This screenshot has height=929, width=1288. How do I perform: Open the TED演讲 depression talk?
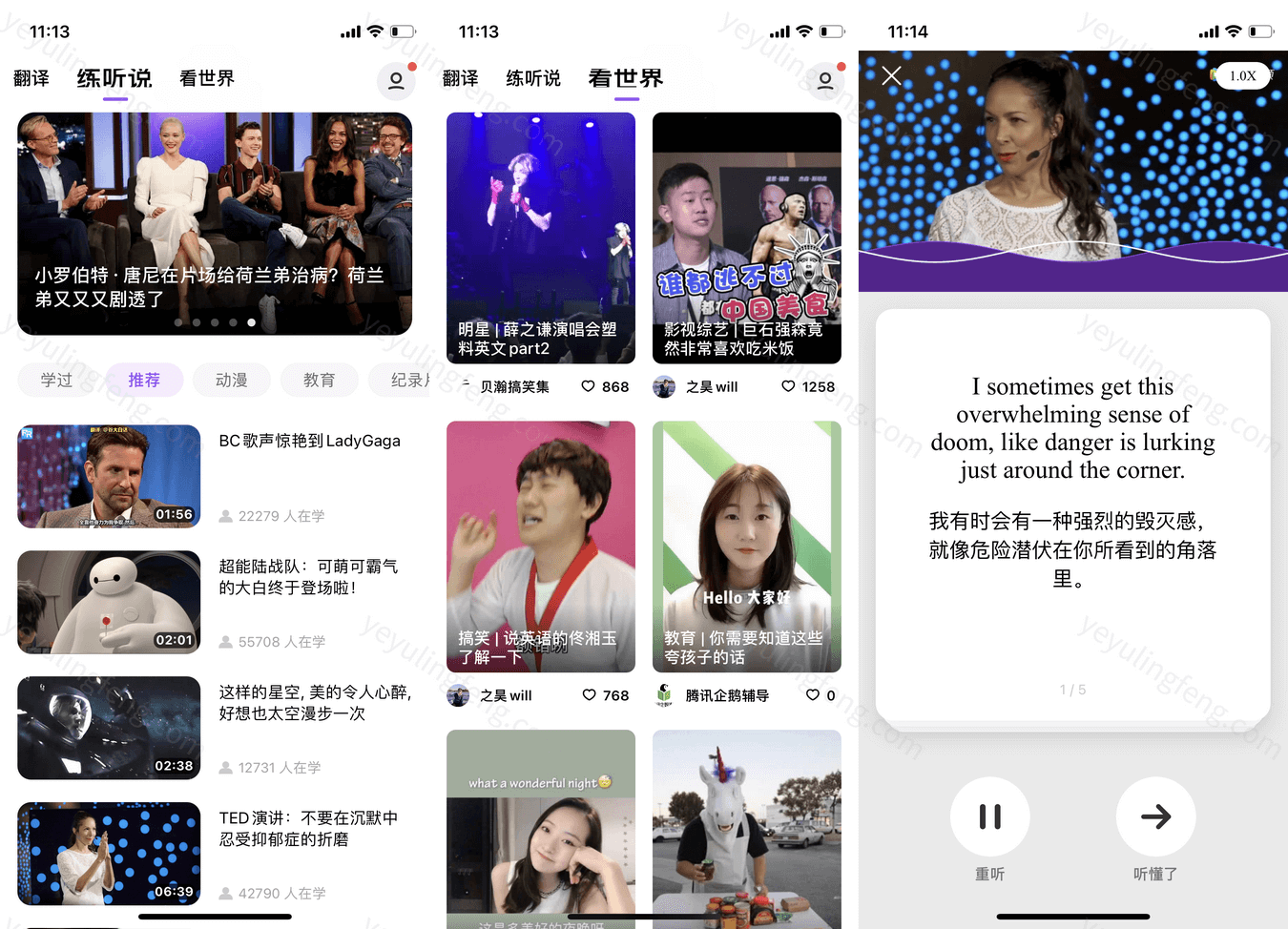[109, 854]
